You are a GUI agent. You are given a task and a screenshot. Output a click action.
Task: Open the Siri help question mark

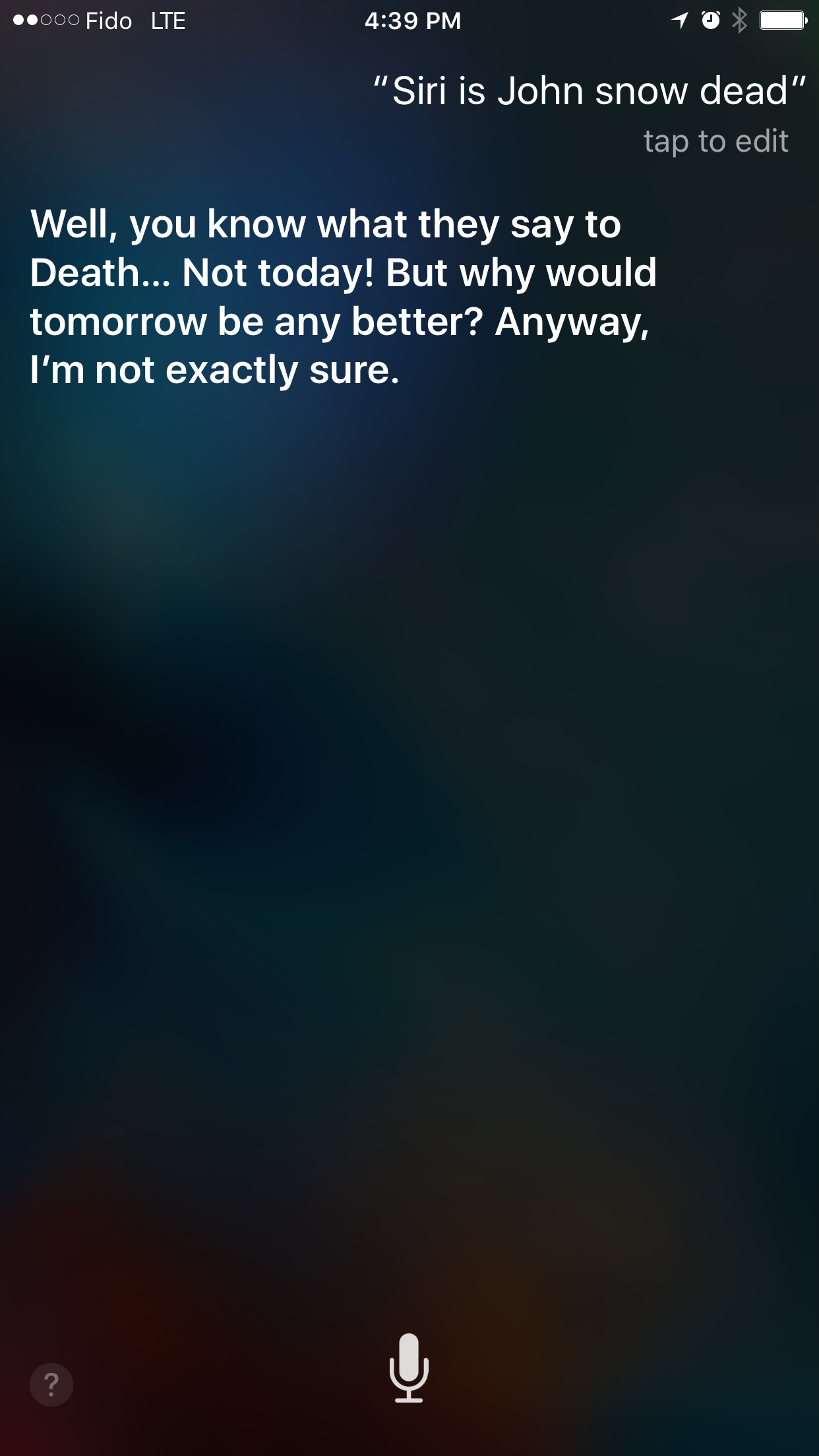tap(51, 1384)
